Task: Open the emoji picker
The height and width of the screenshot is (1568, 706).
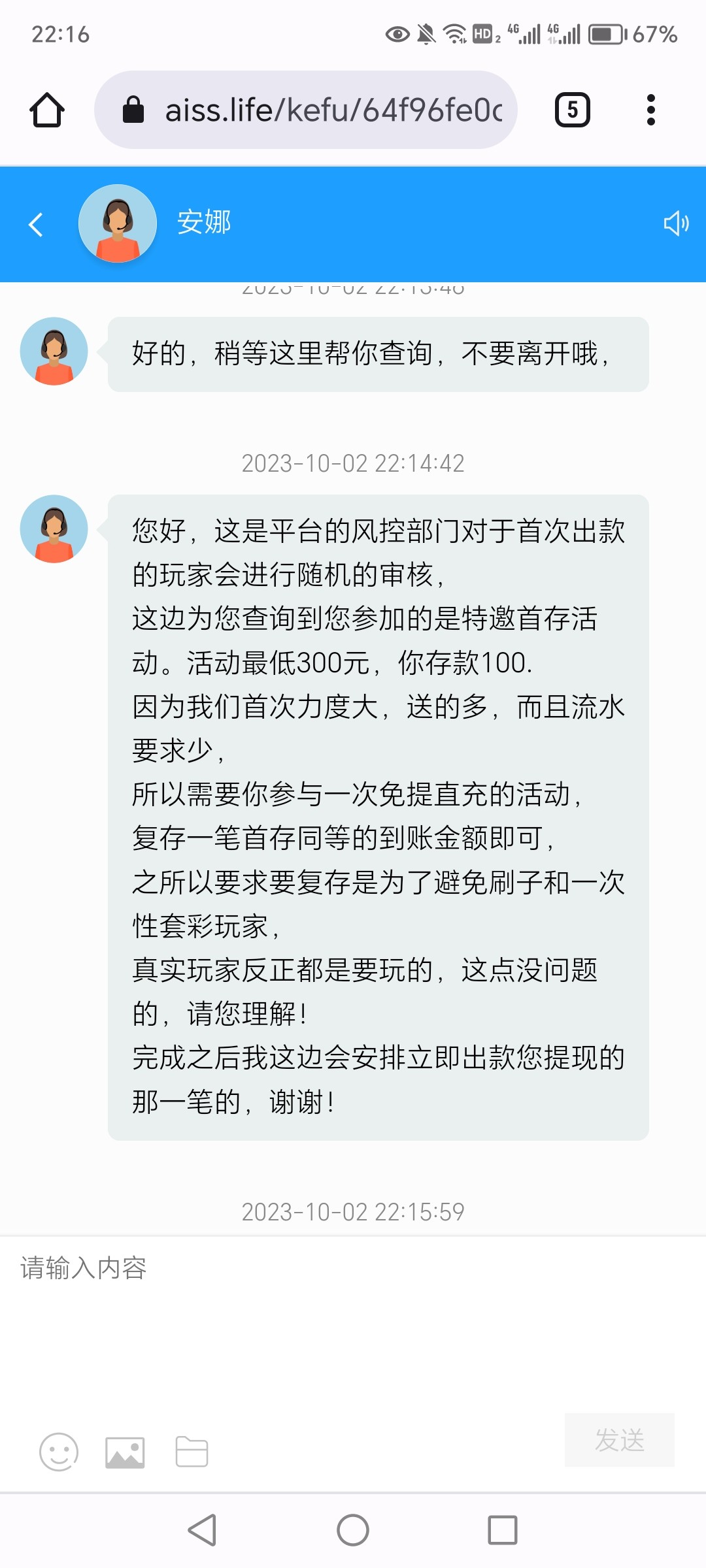Action: coord(59,1452)
